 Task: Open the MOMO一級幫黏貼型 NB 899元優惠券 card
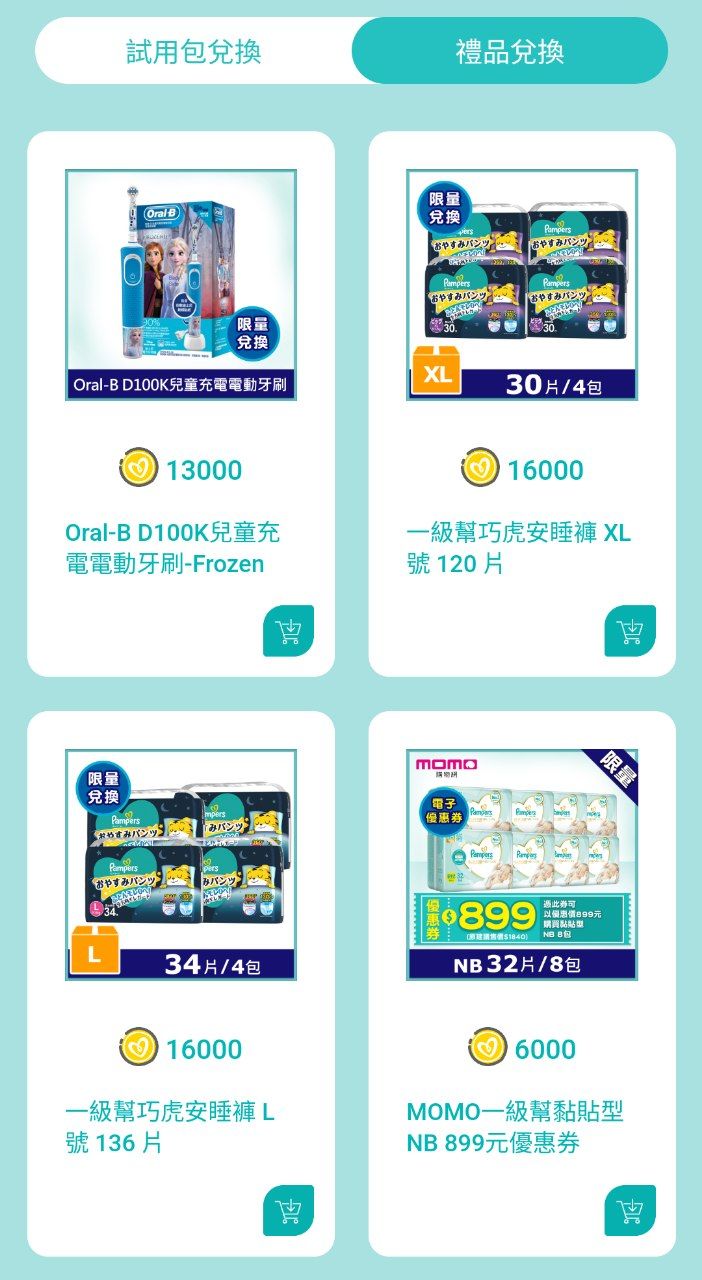521,865
